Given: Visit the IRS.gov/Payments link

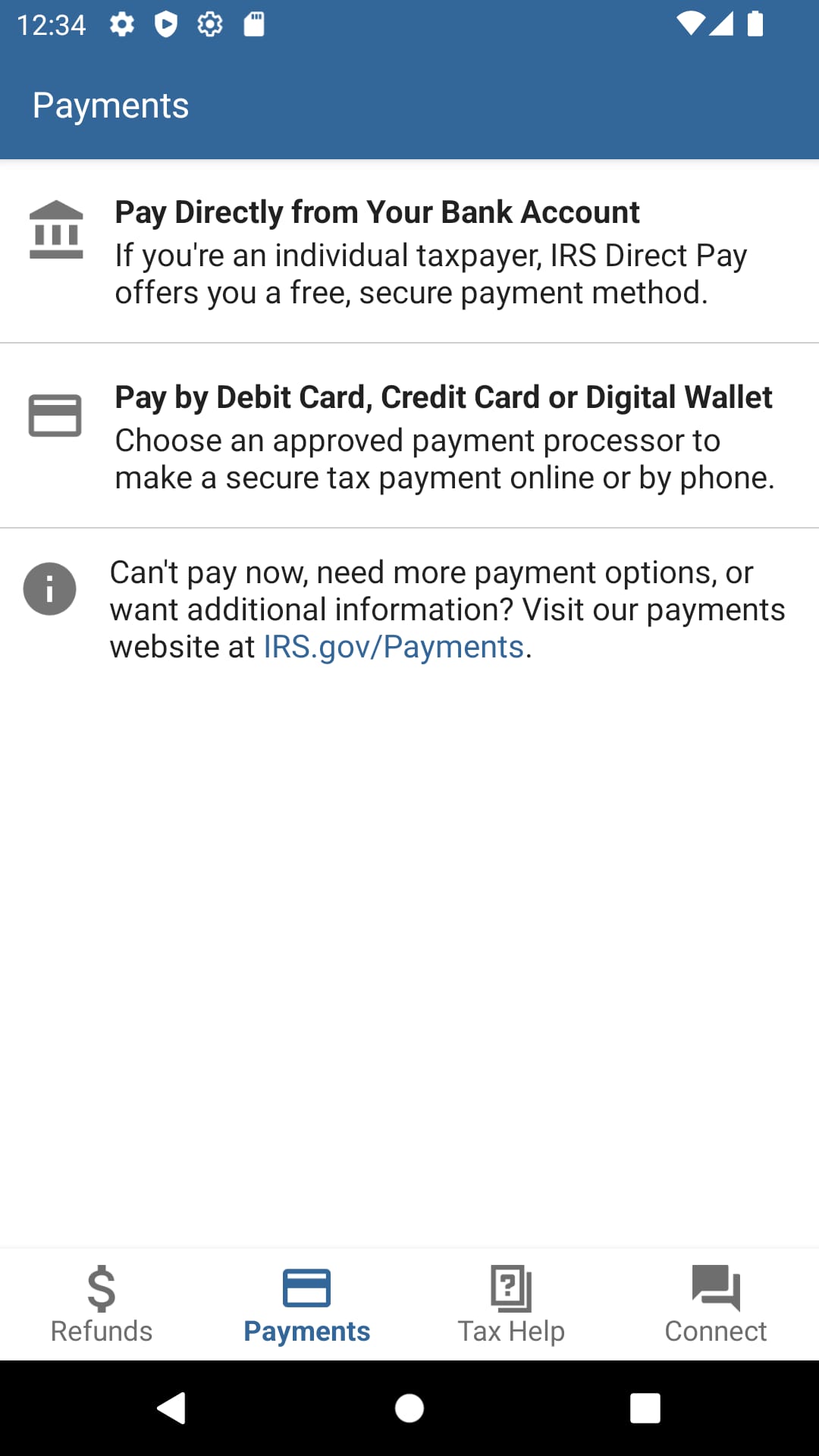Looking at the screenshot, I should tap(394, 647).
